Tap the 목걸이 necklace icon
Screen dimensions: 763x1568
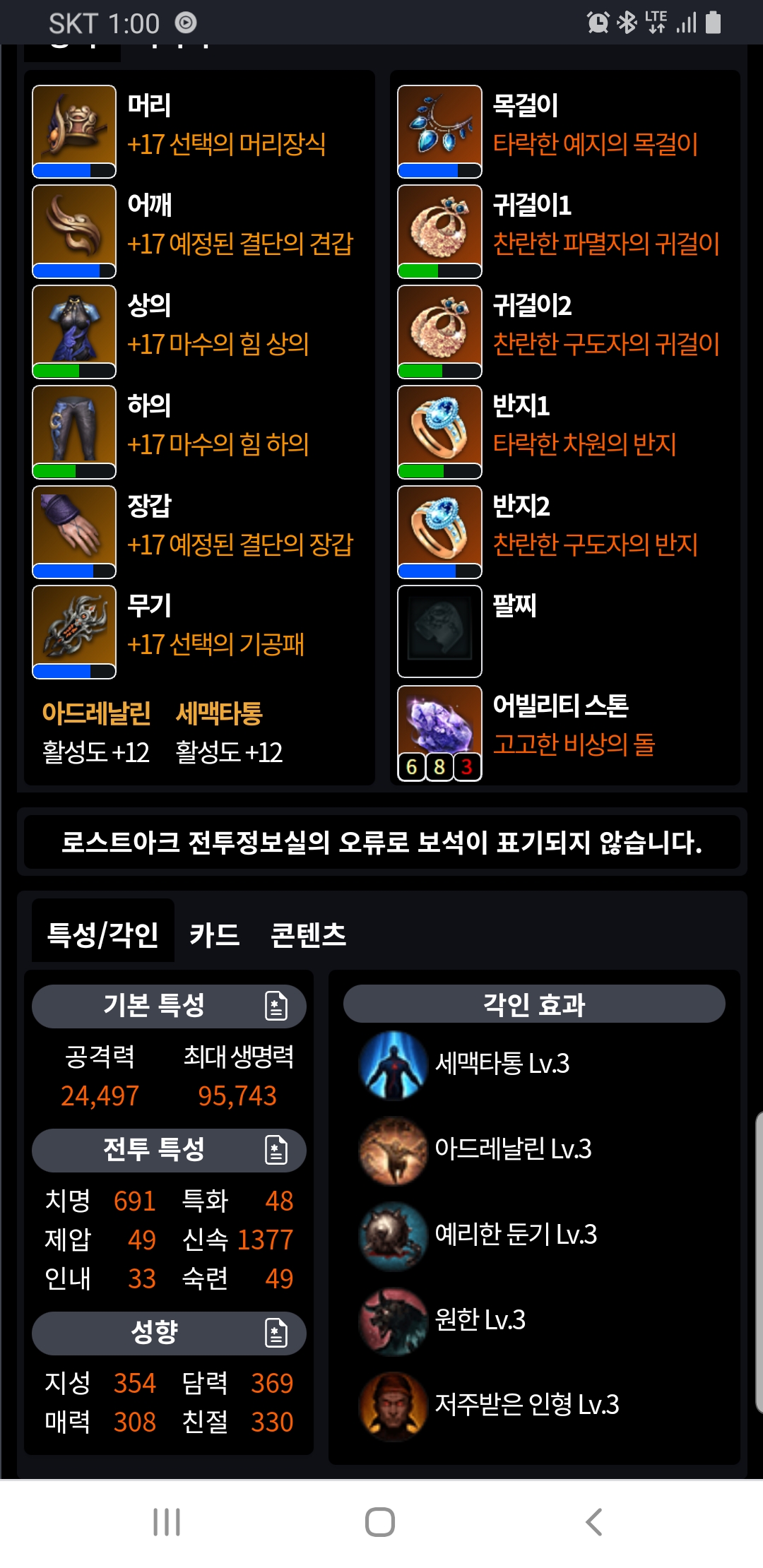[x=439, y=131]
